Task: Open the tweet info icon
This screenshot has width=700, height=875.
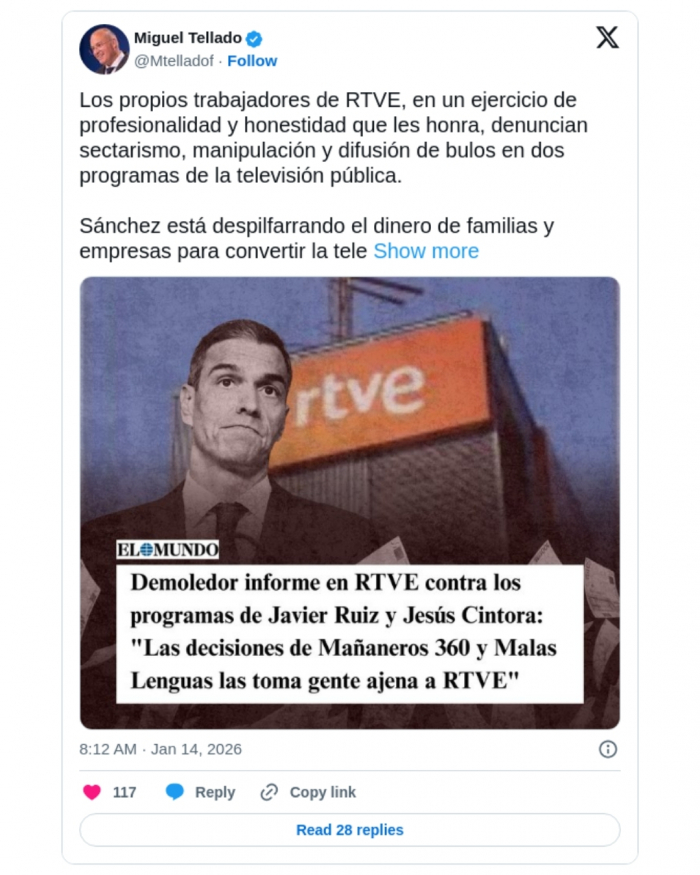Action: click(x=607, y=749)
